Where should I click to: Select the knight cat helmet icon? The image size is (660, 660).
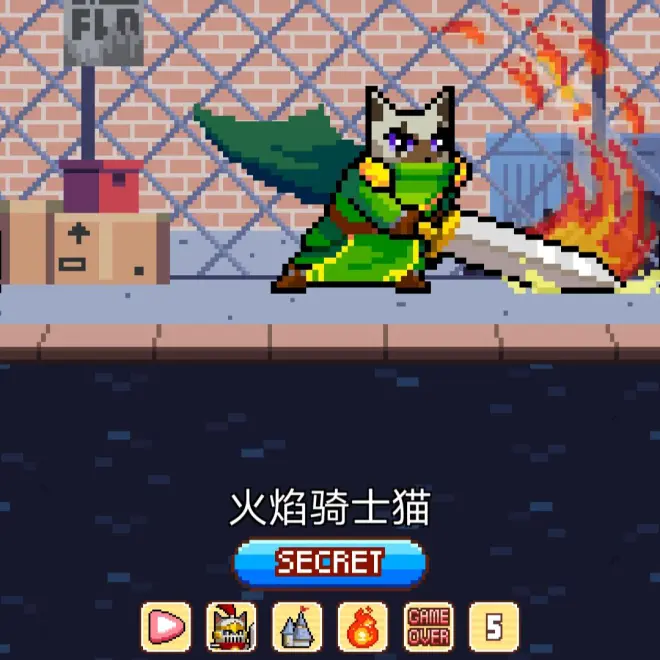[x=231, y=627]
